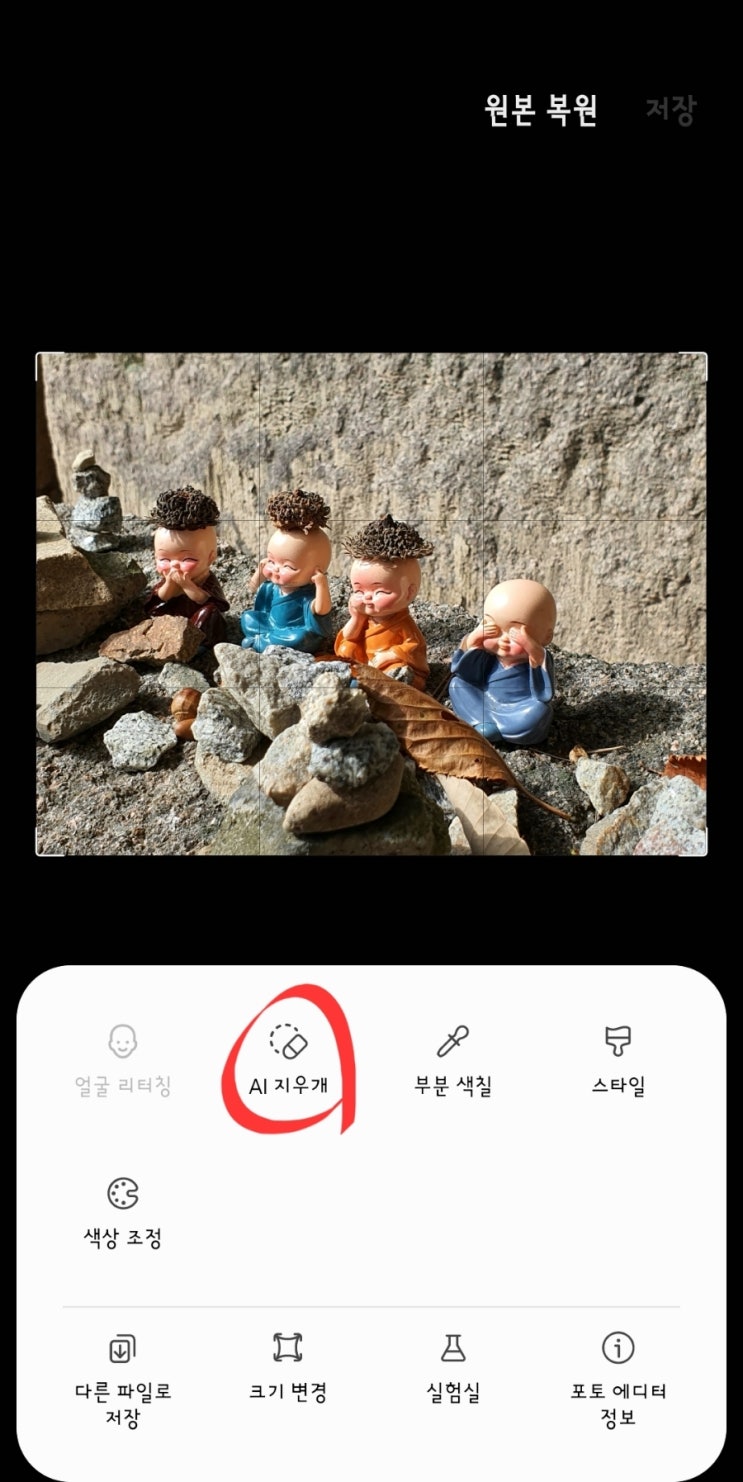Image resolution: width=743 pixels, height=1482 pixels.
Task: Open the 스타일 style option
Action: pos(618,1061)
